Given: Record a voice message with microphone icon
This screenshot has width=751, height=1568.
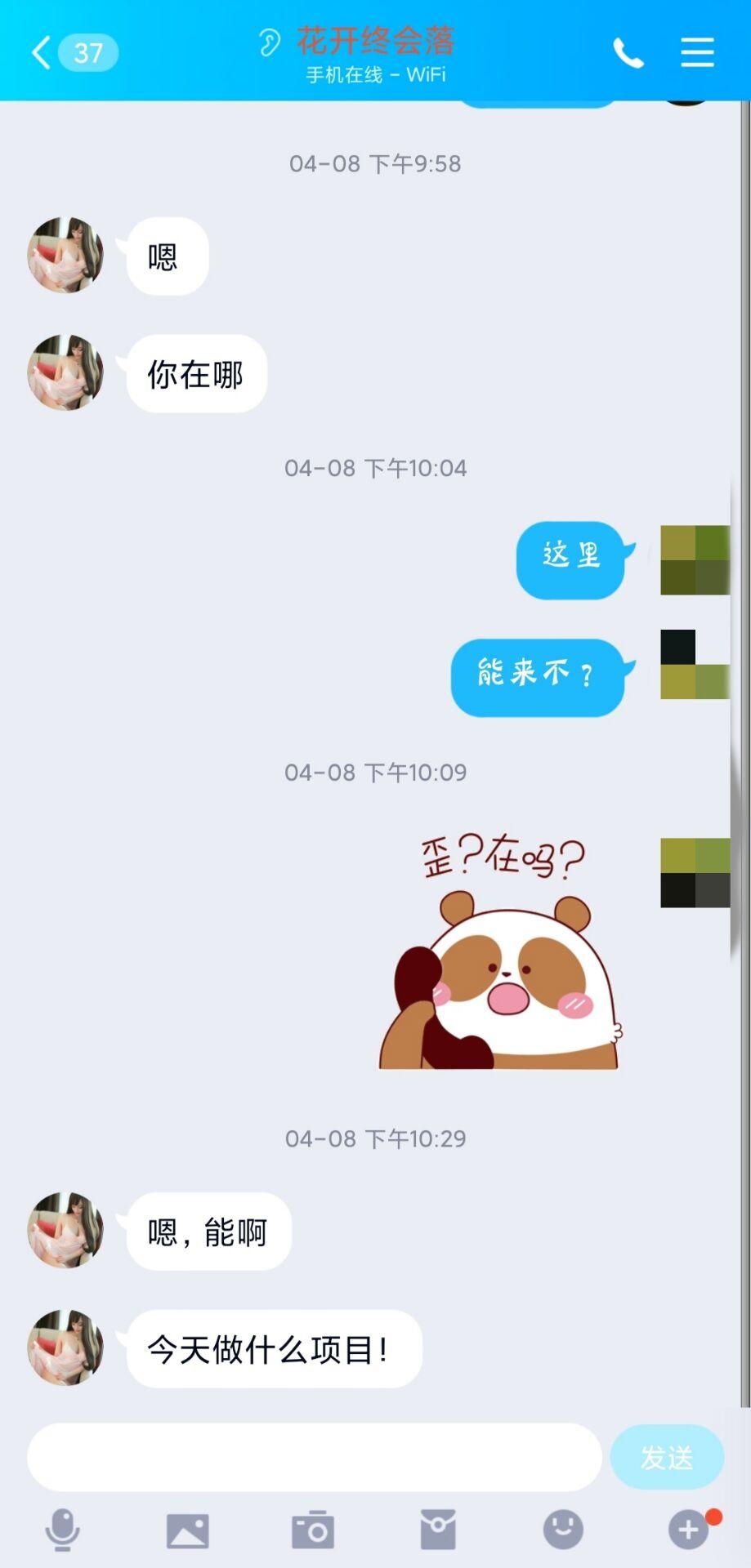Looking at the screenshot, I should pos(62,1530).
